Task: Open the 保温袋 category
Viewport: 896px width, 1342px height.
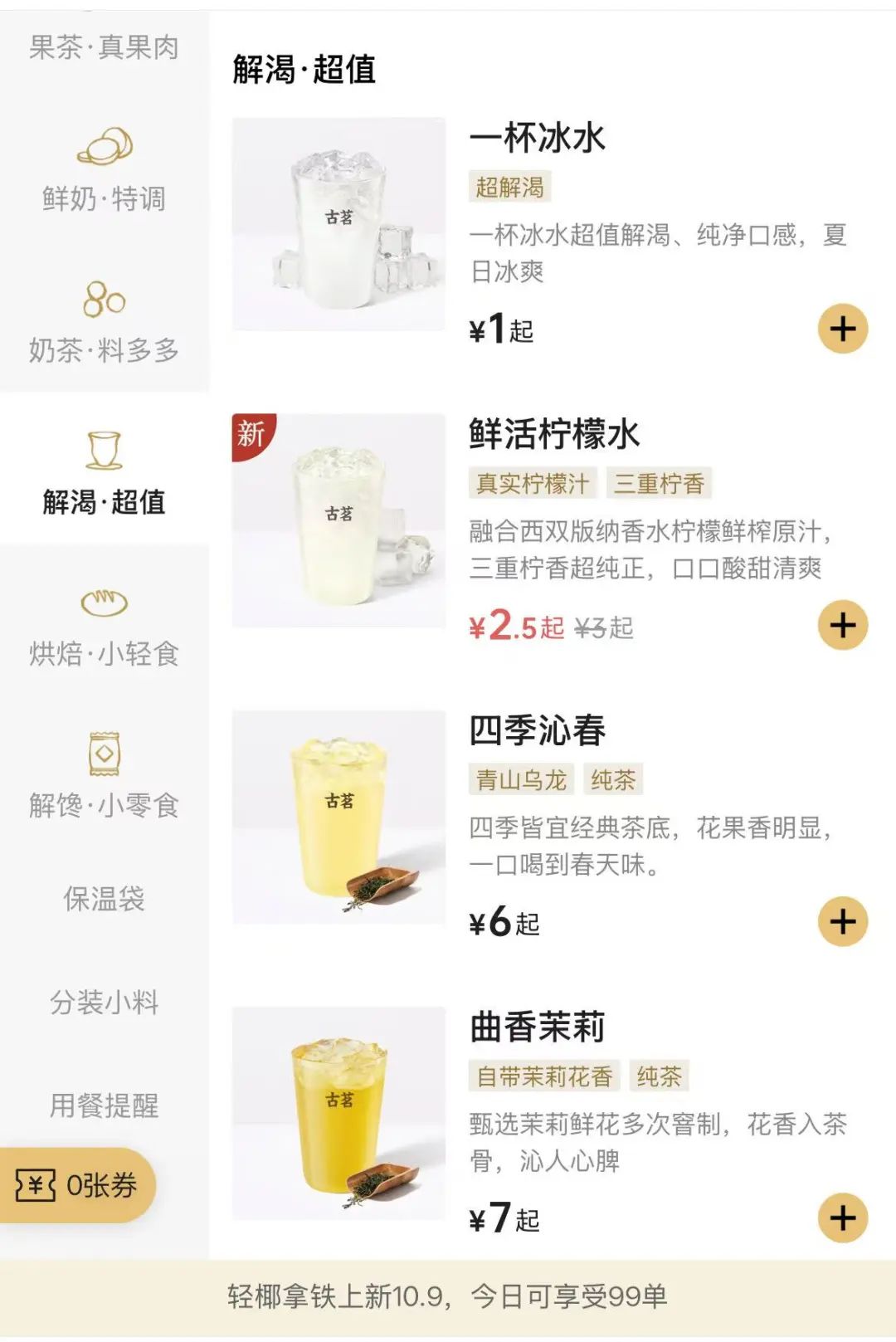Action: [104, 899]
